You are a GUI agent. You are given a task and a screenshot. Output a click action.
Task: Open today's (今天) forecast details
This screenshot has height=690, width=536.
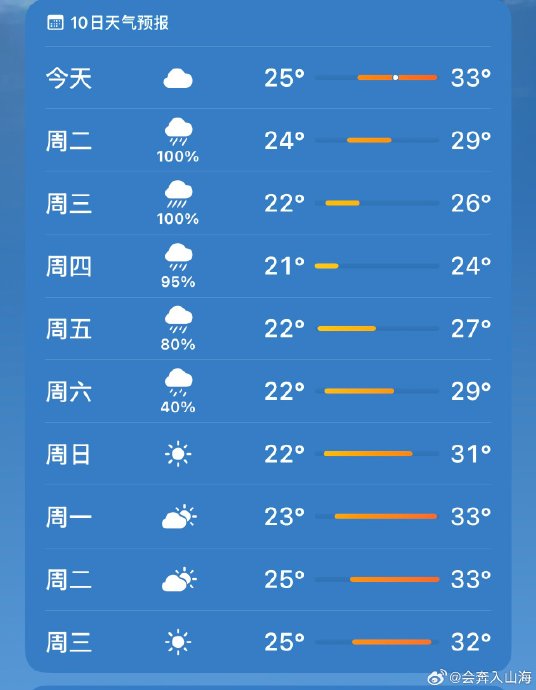pyautogui.click(x=268, y=78)
